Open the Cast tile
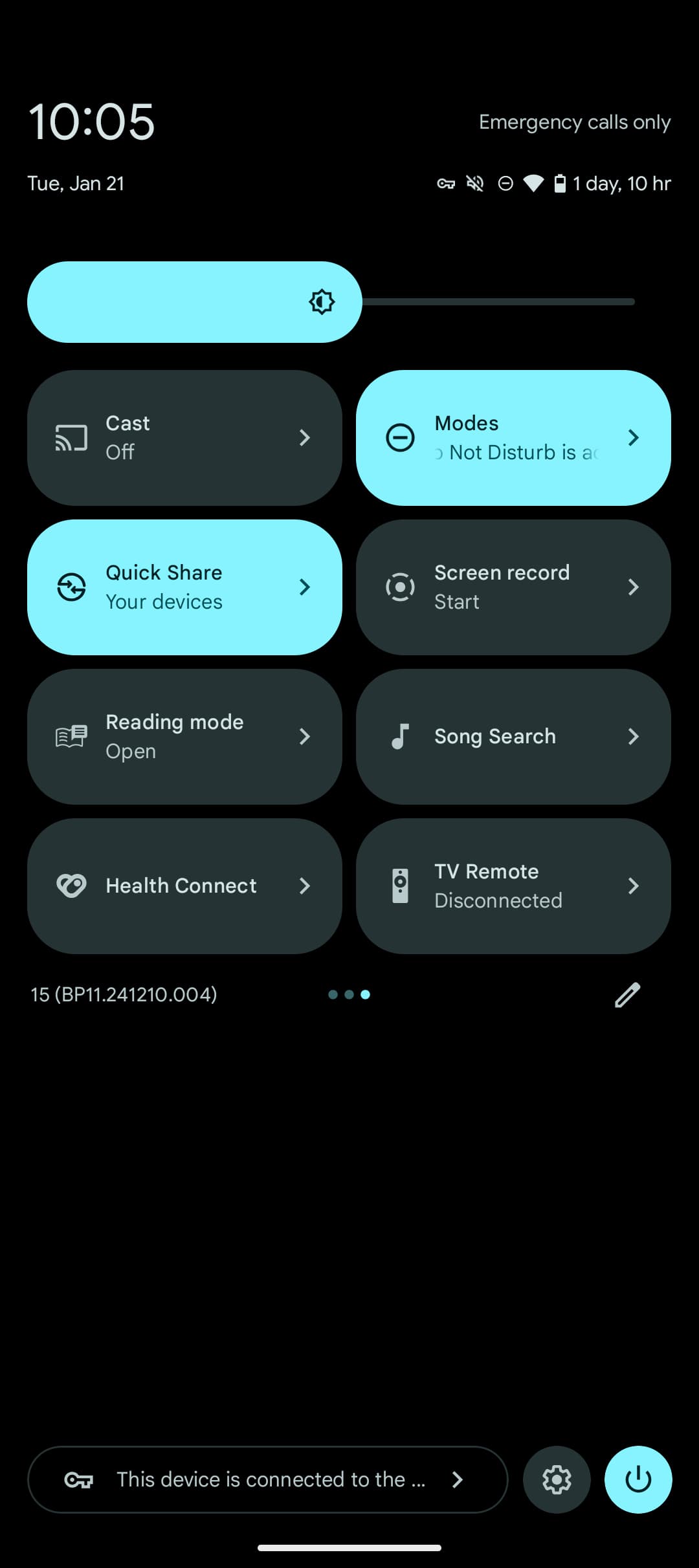Image resolution: width=699 pixels, height=1568 pixels. [184, 438]
